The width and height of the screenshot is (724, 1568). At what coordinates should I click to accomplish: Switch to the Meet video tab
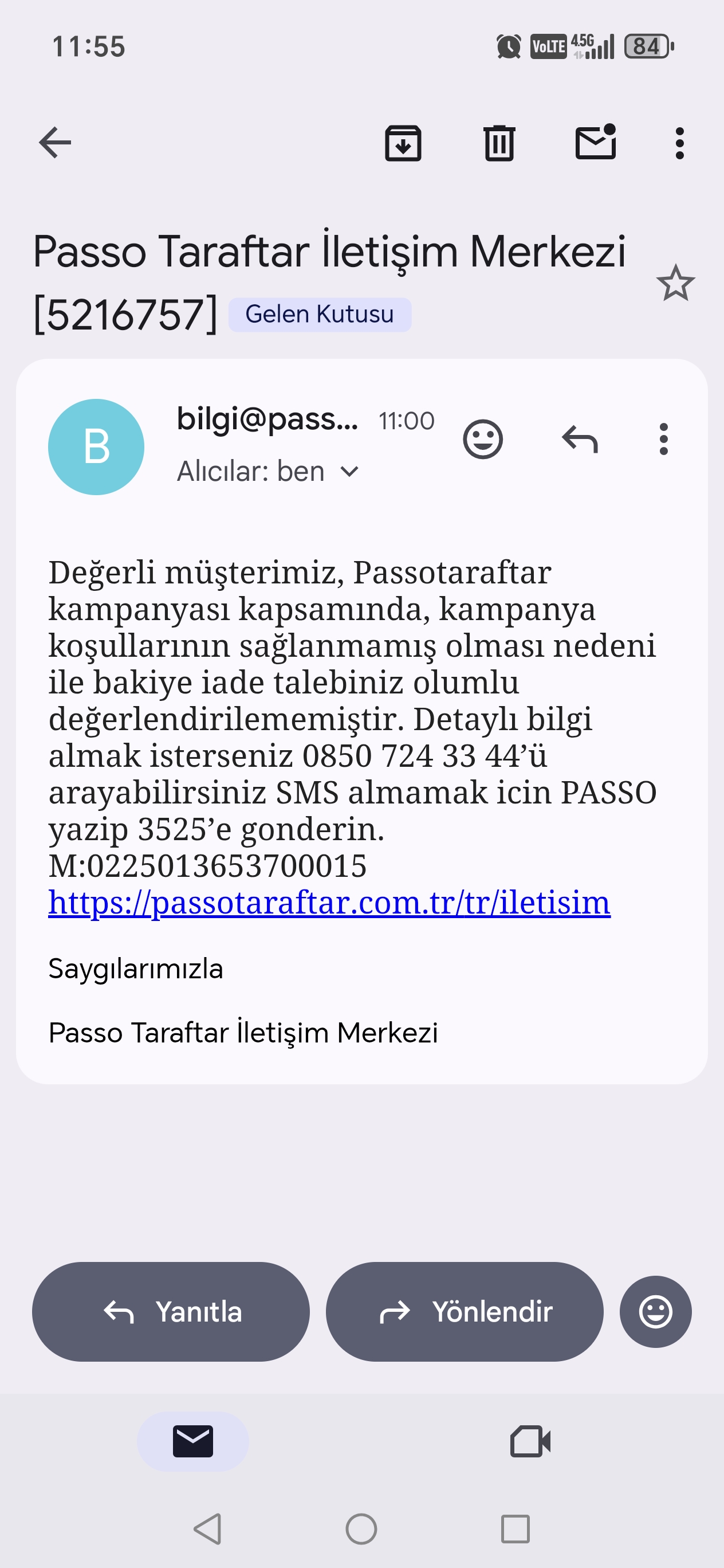click(530, 1441)
